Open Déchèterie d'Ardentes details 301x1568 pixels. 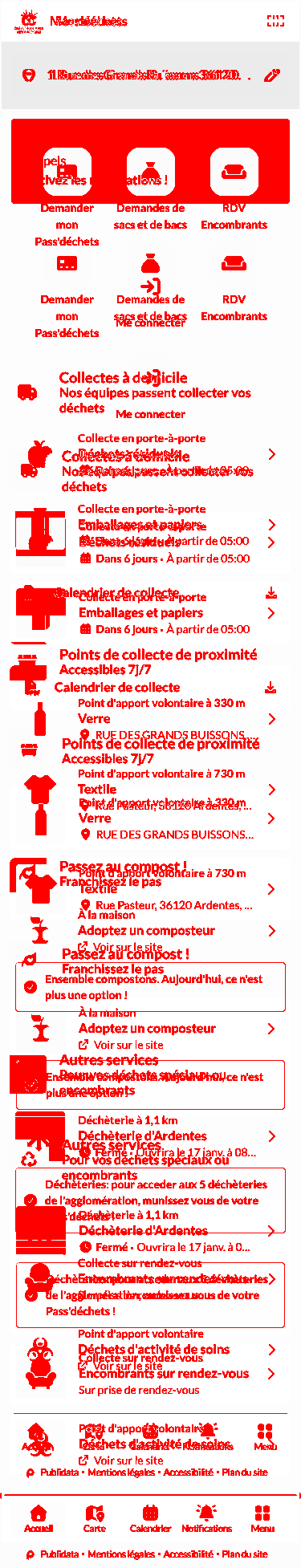point(150,1231)
